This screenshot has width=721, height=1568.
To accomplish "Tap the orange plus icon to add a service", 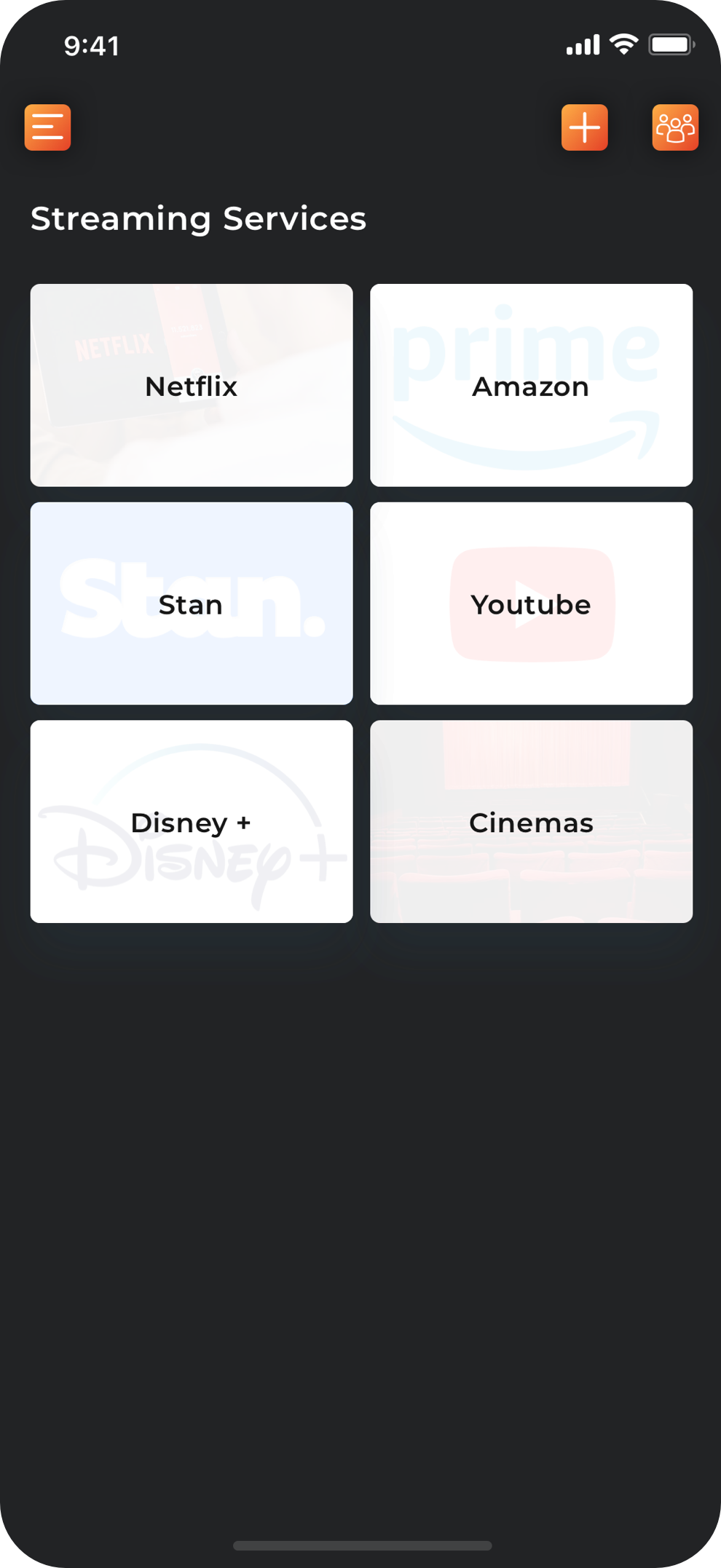I will point(585,127).
